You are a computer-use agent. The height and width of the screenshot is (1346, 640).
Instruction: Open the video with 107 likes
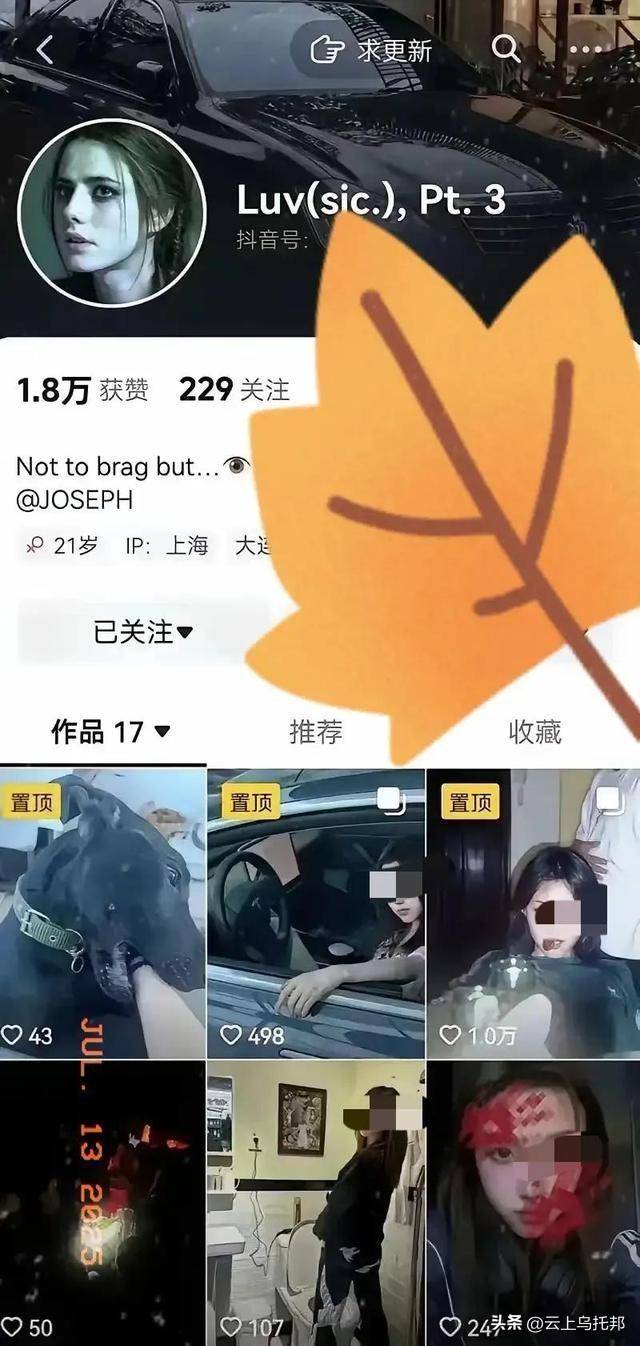(316, 1204)
